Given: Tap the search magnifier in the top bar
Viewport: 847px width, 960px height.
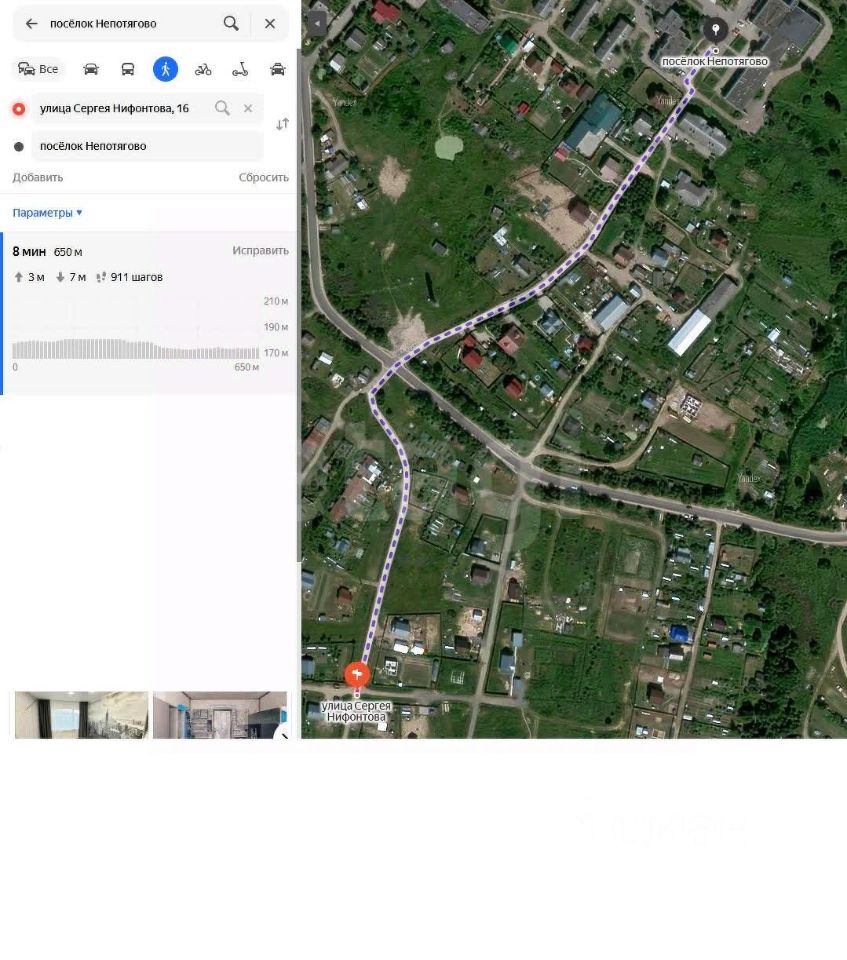Looking at the screenshot, I should 231,24.
